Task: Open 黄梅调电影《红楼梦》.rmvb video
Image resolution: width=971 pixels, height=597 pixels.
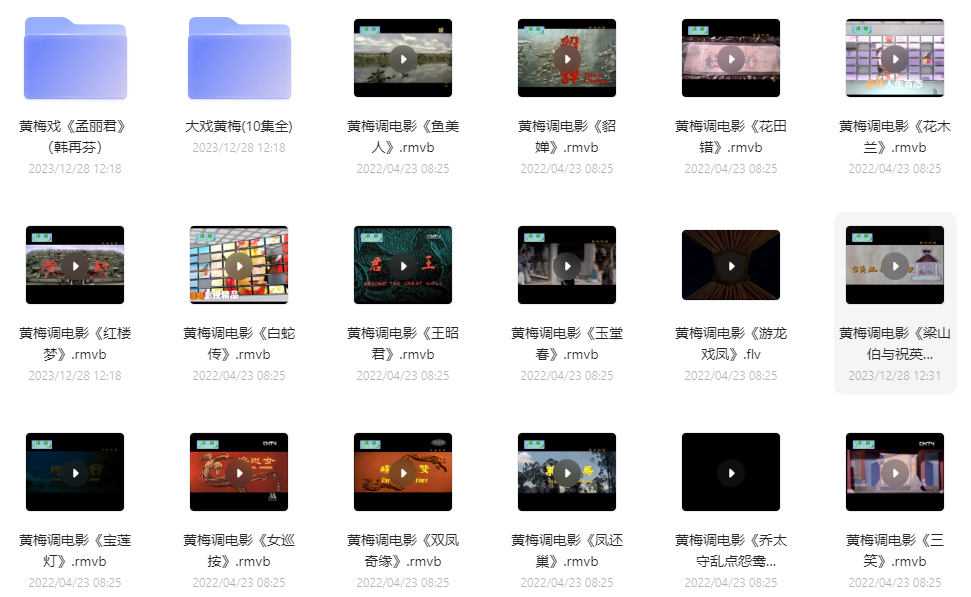Action: click(x=75, y=265)
